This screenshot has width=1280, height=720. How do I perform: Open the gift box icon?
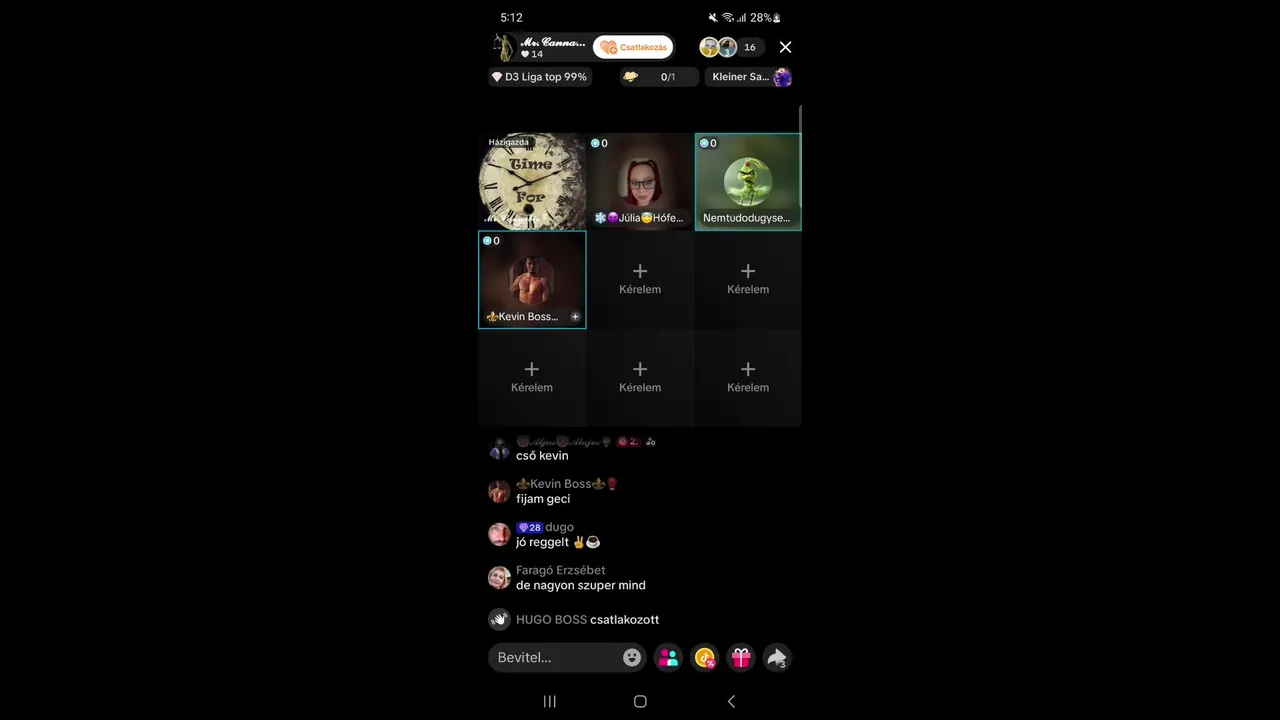(741, 657)
